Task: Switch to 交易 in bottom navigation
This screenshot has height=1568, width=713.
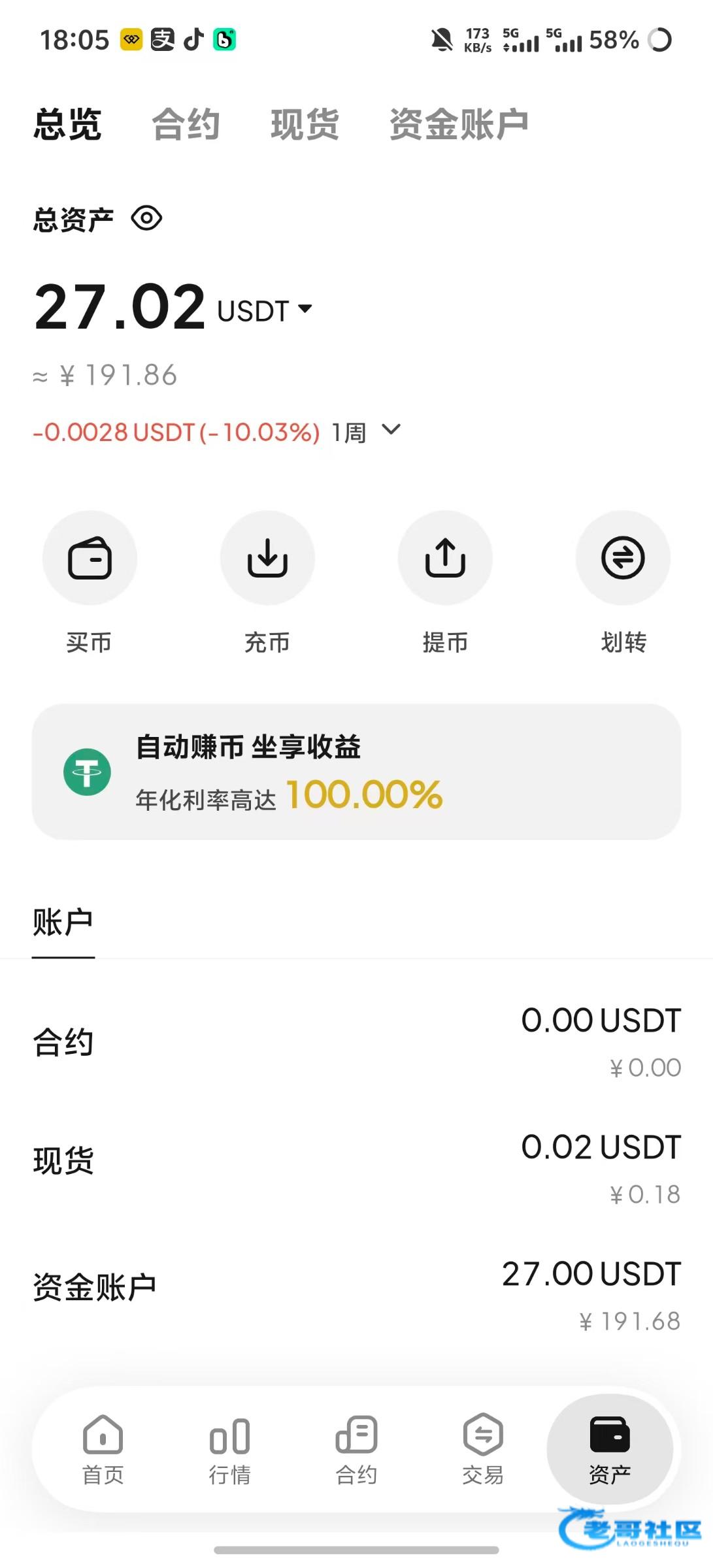Action: pyautogui.click(x=483, y=1449)
